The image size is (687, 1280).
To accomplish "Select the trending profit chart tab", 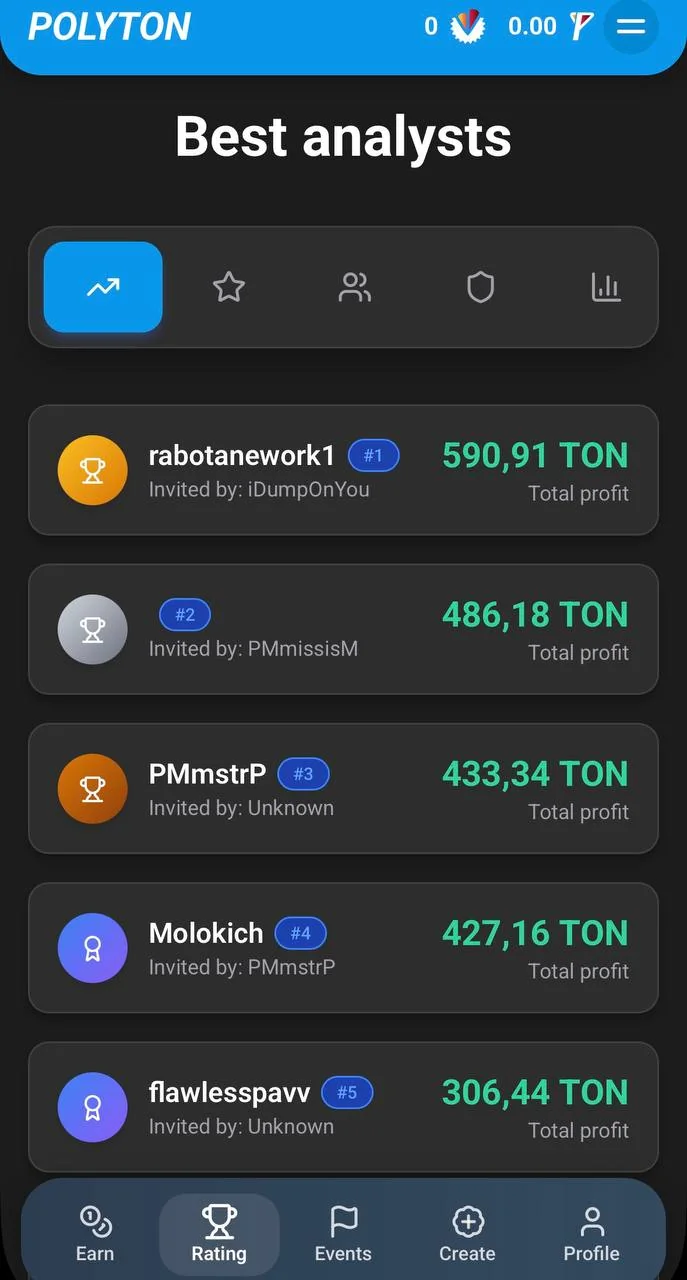I will pos(103,287).
